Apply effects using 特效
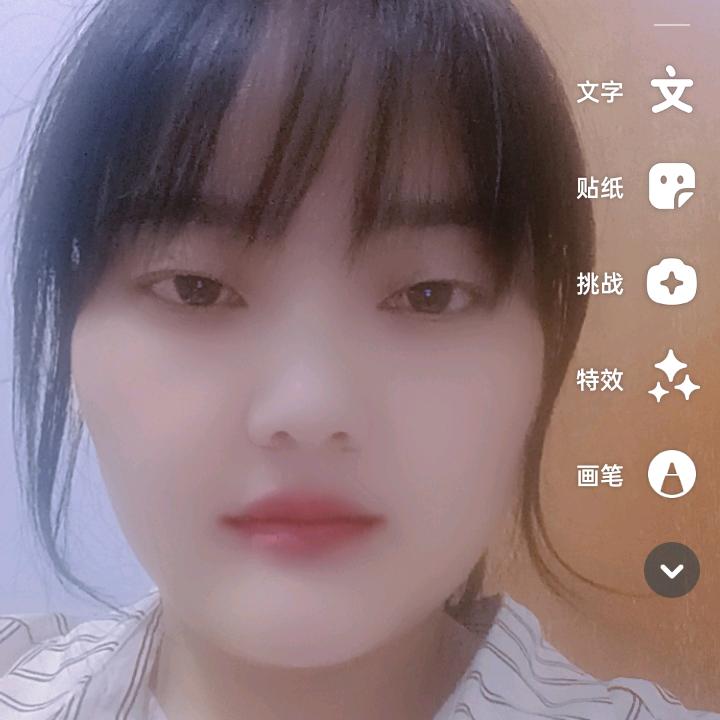This screenshot has height=720, width=720. click(672, 379)
